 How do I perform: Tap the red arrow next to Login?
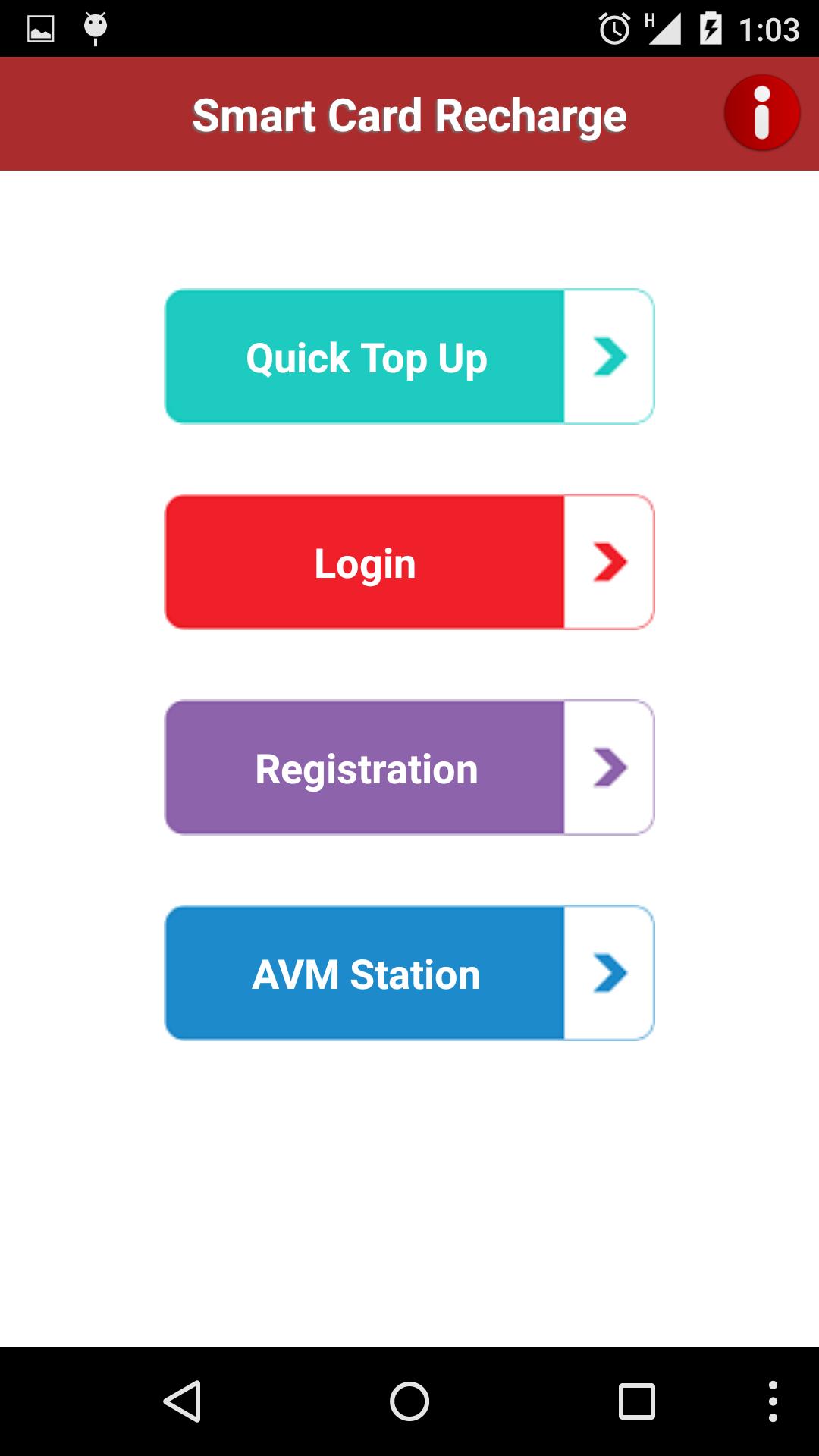point(610,561)
